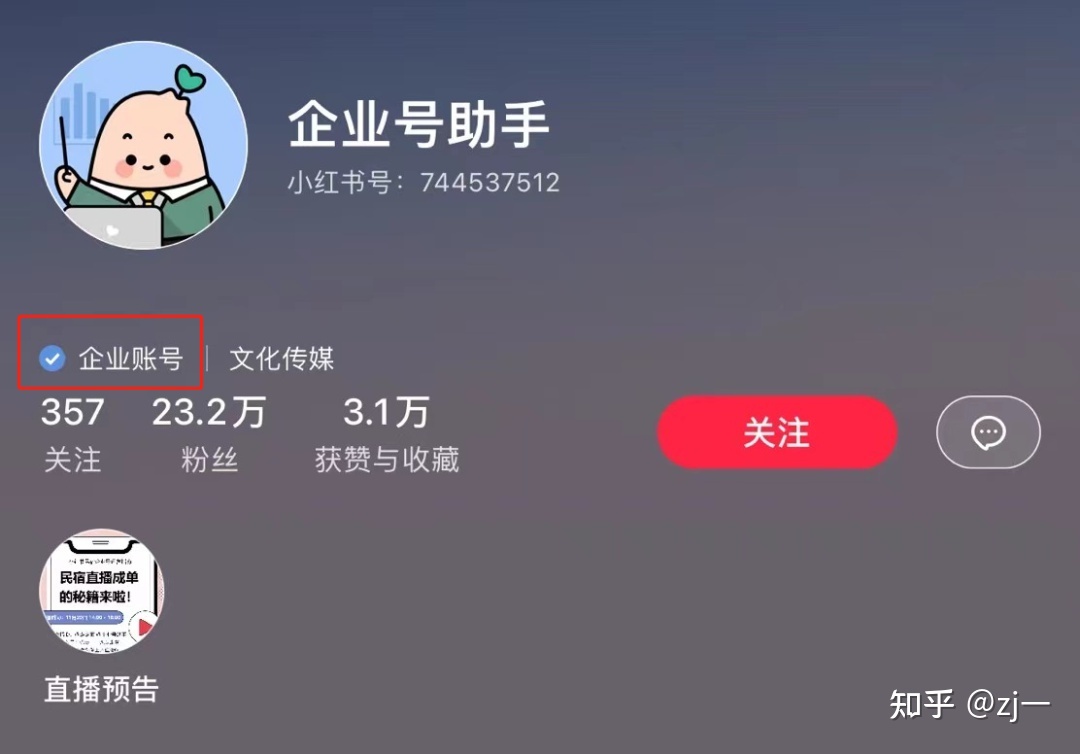The height and width of the screenshot is (754, 1080).
Task: Open the 直播预告 live preview tile
Action: [x=102, y=592]
